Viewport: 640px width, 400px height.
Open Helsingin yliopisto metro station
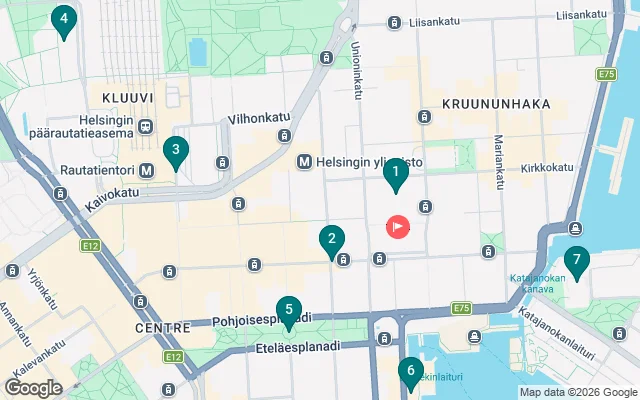click(x=306, y=161)
